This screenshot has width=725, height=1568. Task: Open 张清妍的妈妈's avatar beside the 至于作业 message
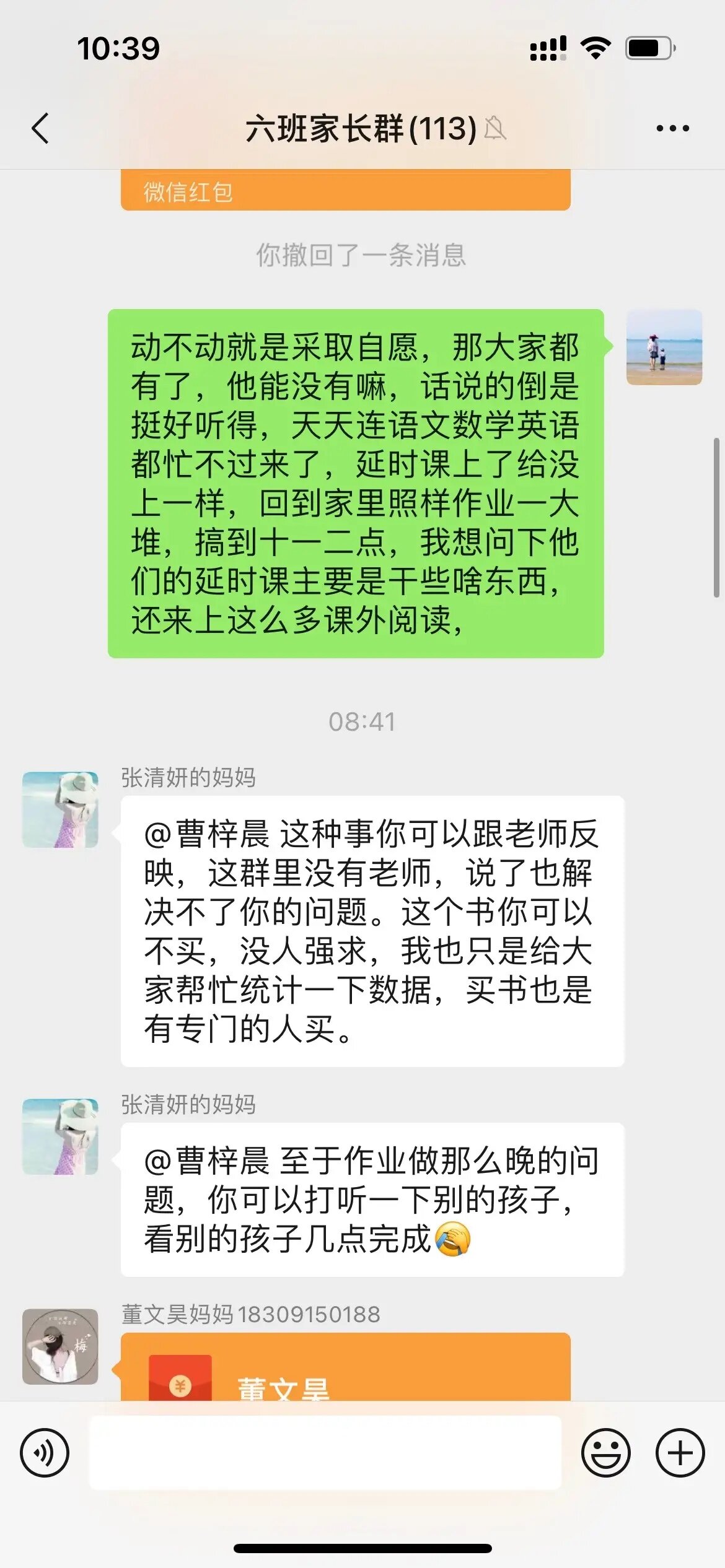point(60,1136)
